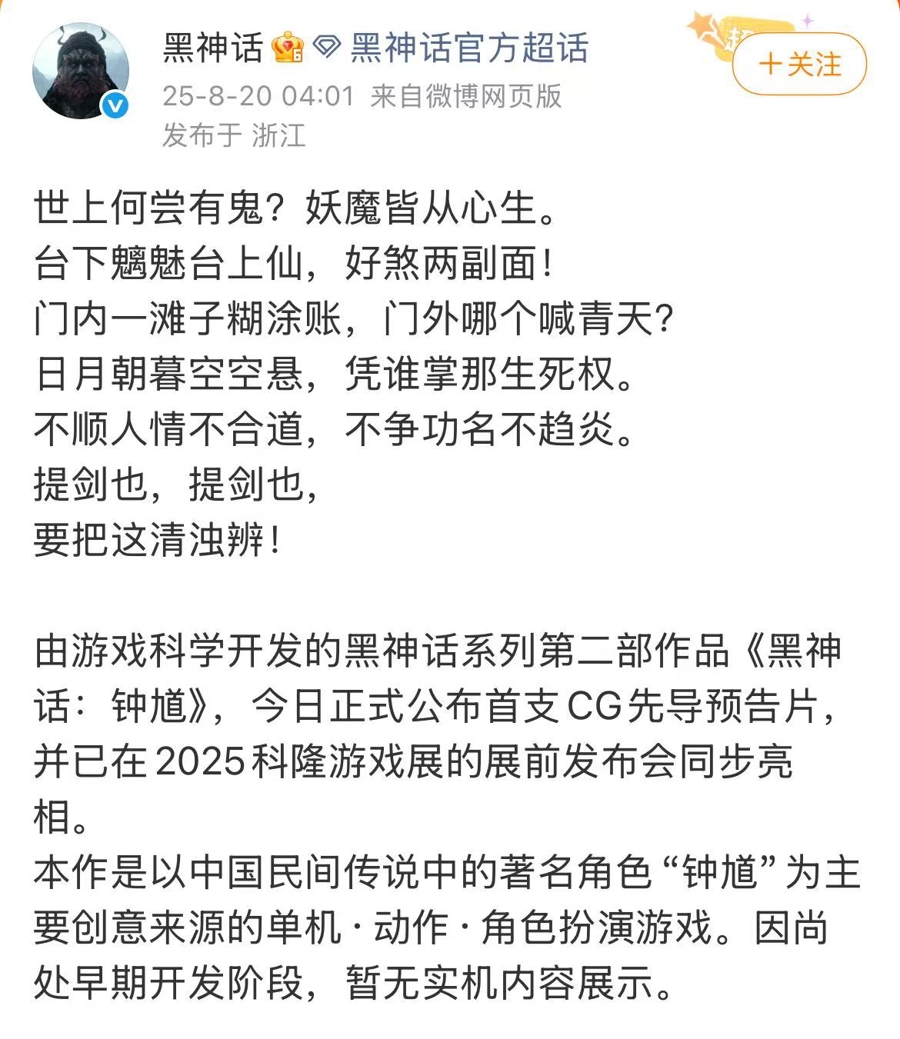Viewport: 900px width, 1039px height.
Task: Open the 黑神话官方超话 super topic link
Action: (466, 47)
